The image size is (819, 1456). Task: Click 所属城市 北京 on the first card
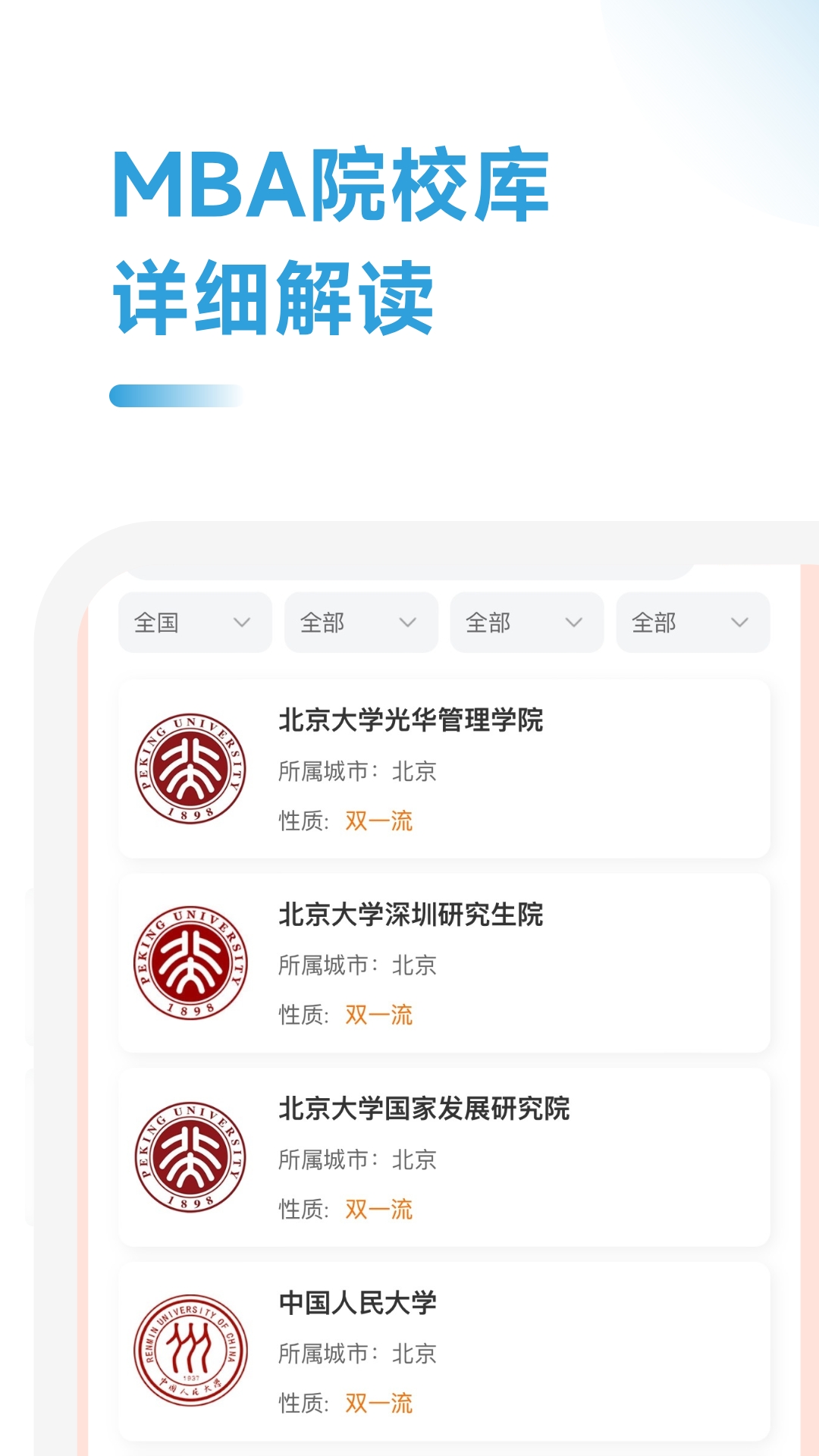(358, 771)
